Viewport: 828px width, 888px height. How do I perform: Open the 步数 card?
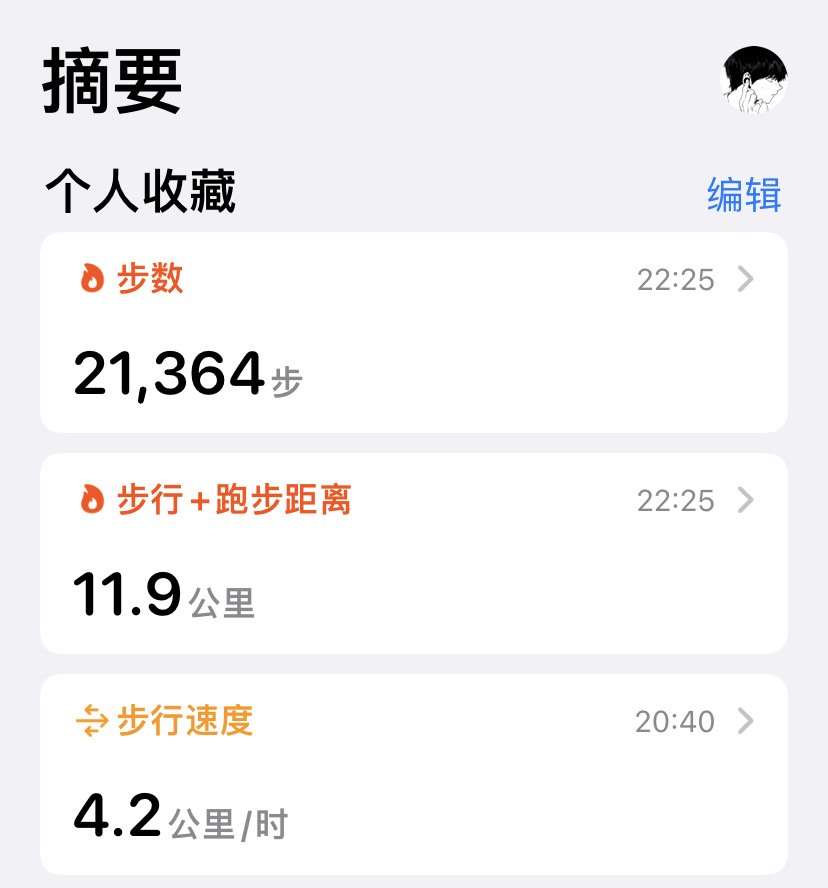coord(413,333)
